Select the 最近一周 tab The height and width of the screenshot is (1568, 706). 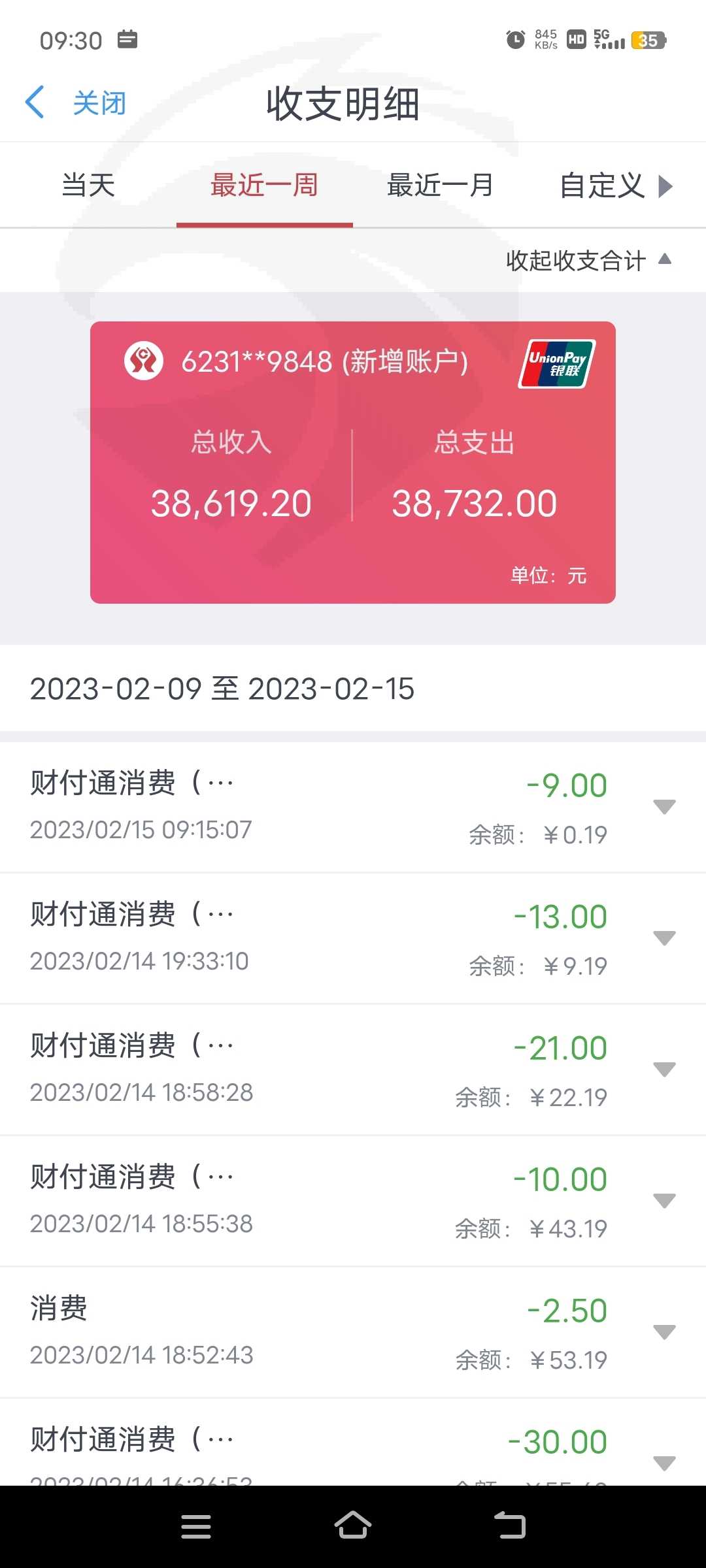pos(264,185)
